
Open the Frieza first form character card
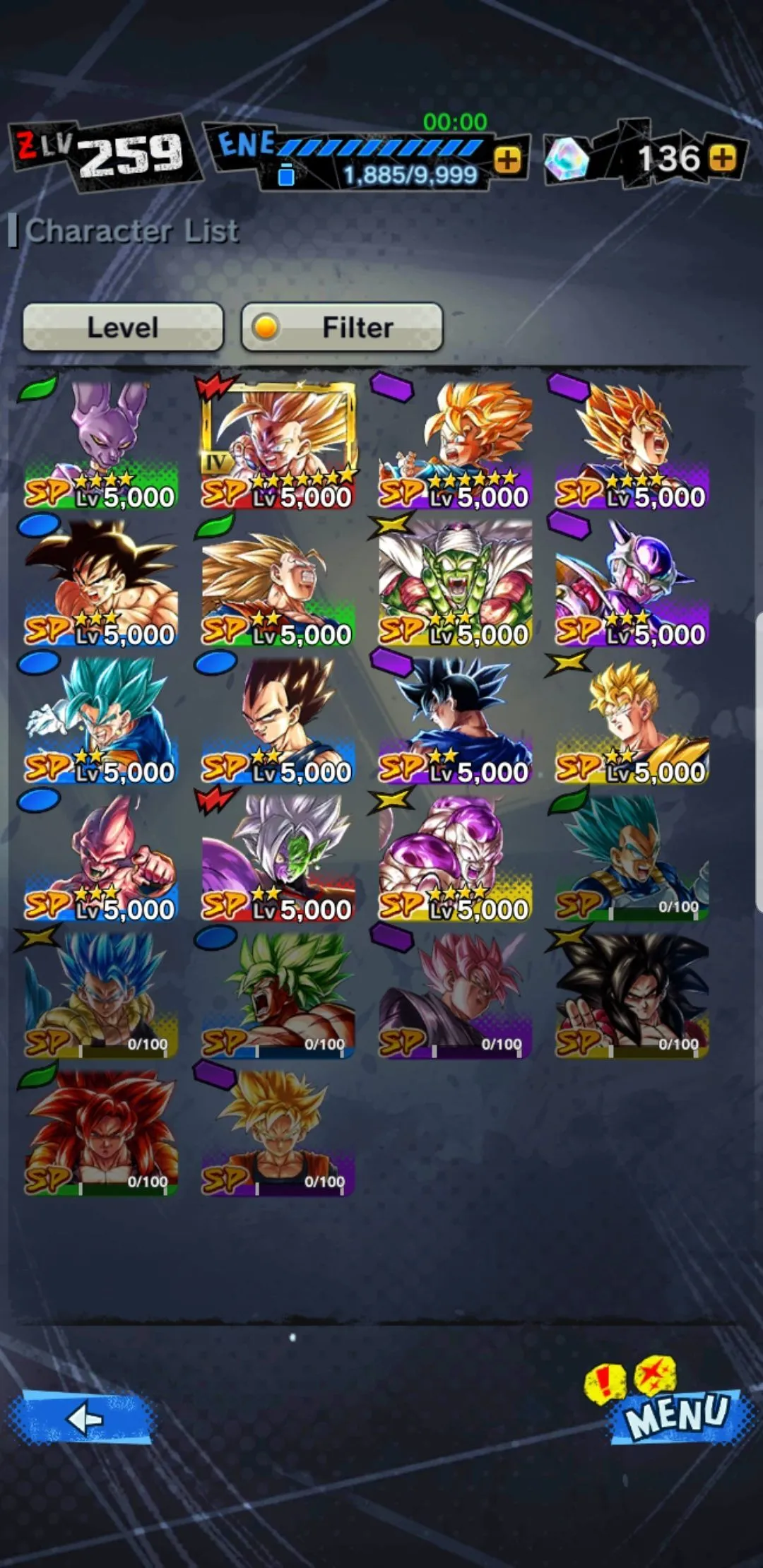point(632,581)
